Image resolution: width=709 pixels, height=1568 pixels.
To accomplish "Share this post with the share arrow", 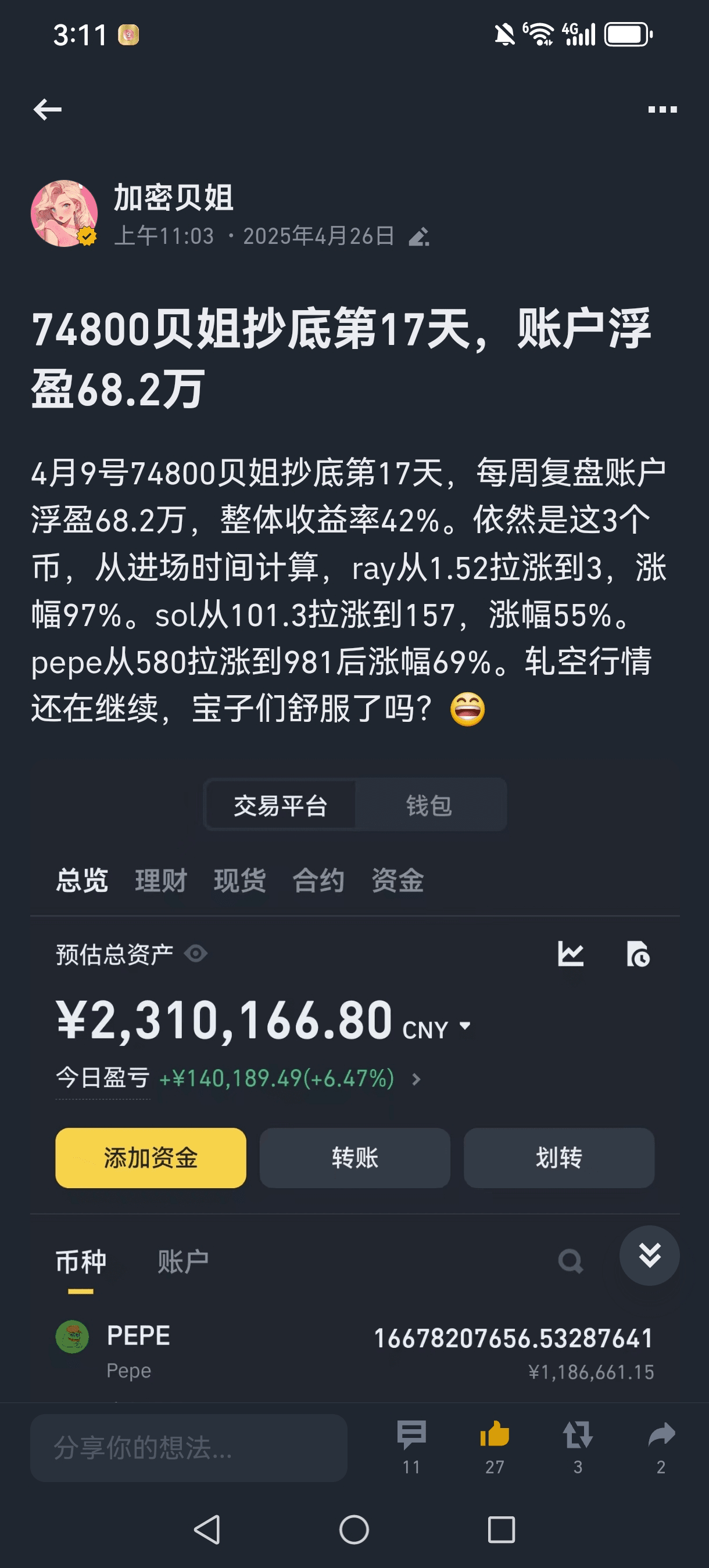I will (661, 1445).
